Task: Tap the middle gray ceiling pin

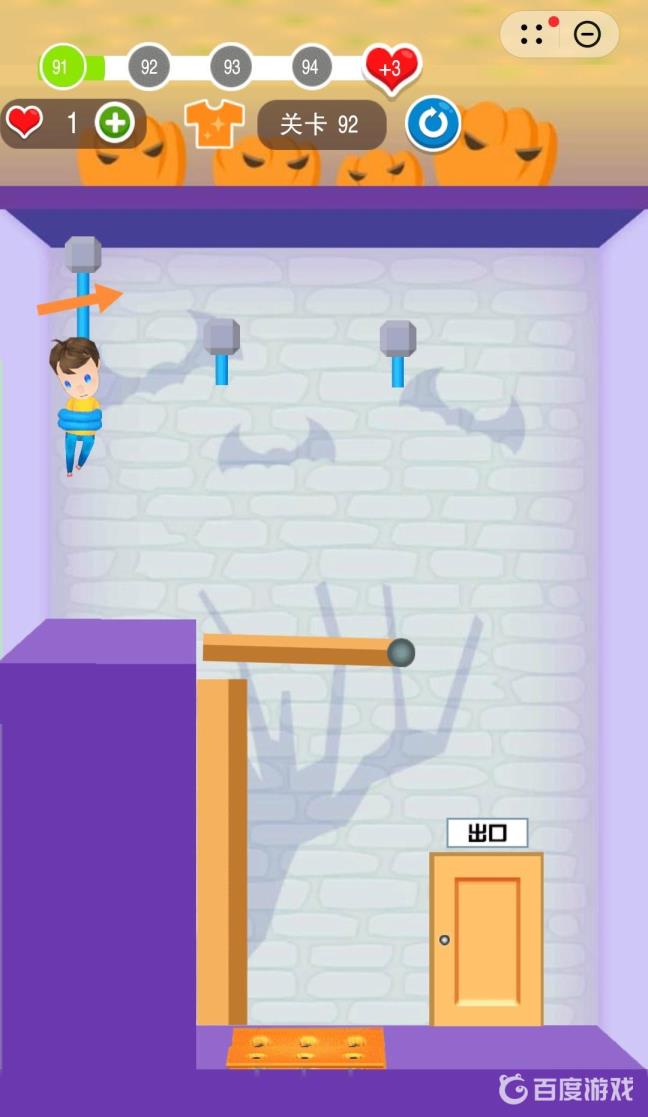Action: click(x=221, y=338)
